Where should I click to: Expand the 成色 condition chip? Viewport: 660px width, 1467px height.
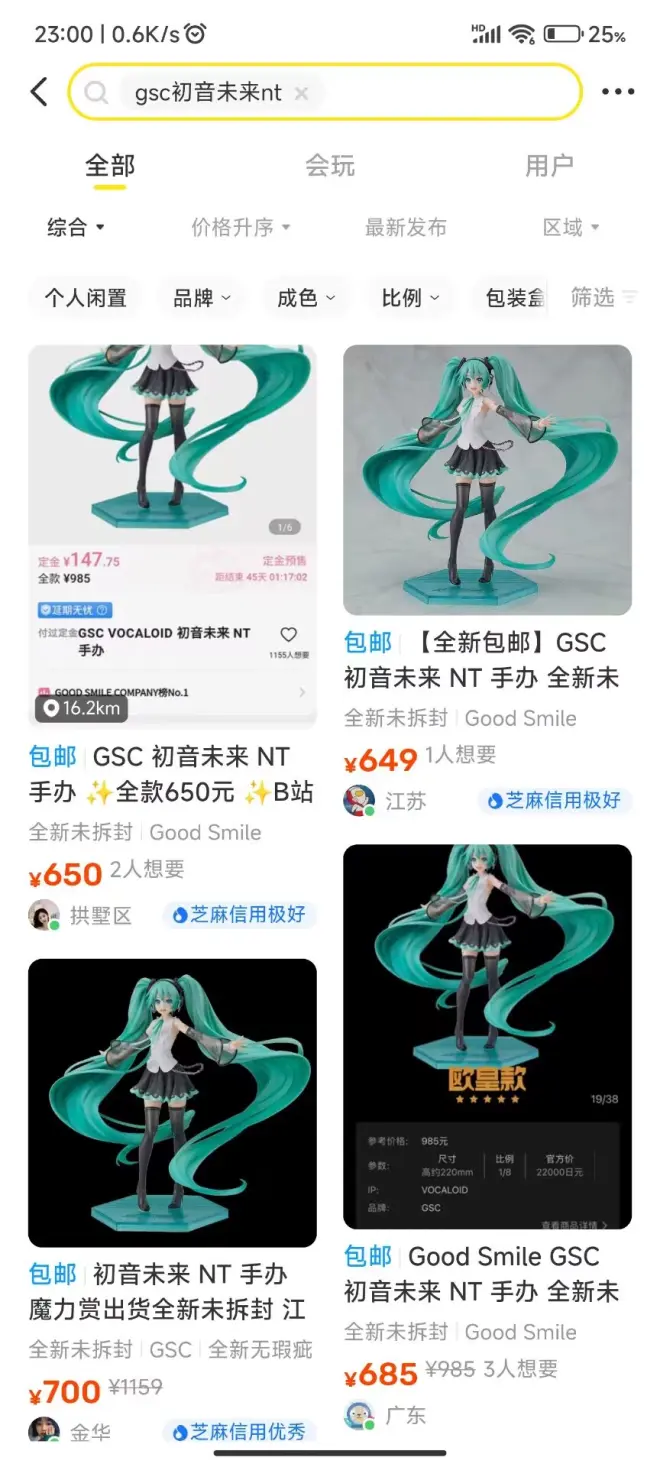click(x=306, y=298)
